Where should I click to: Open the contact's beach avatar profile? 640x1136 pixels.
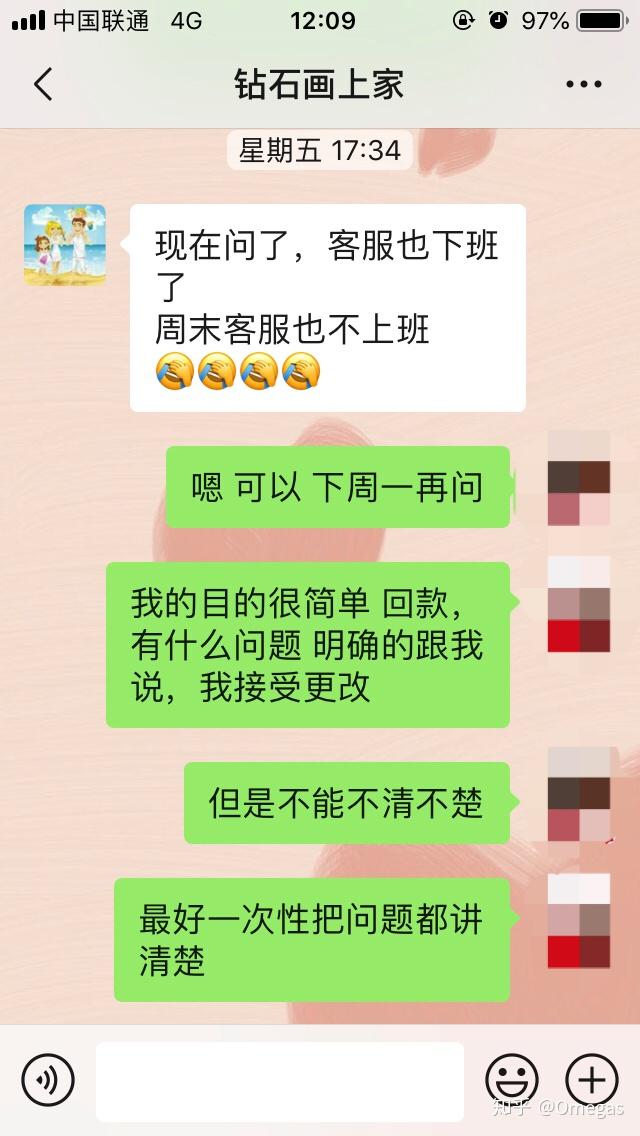(65, 245)
